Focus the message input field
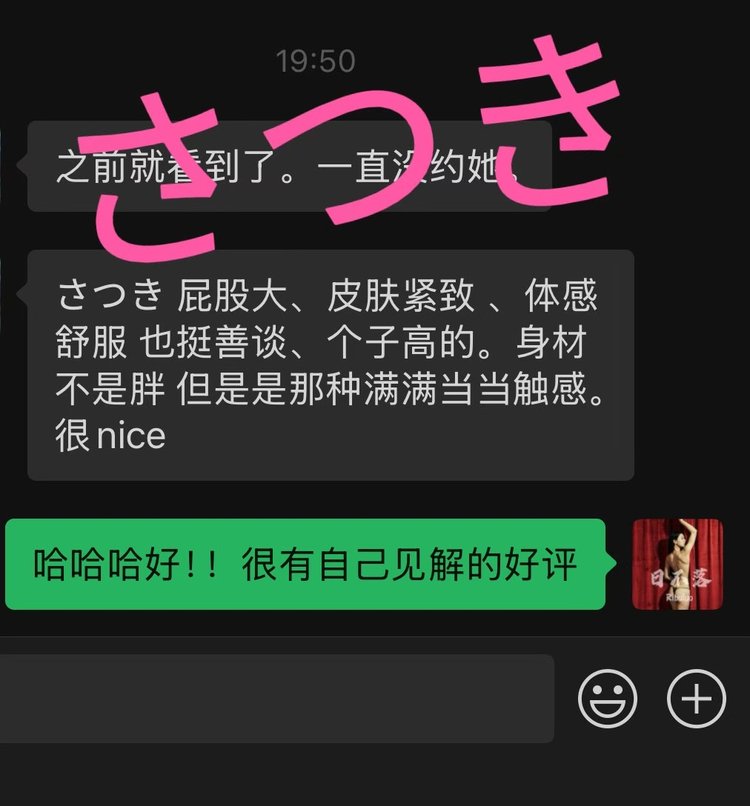Screen dimensions: 750x806 (276, 698)
